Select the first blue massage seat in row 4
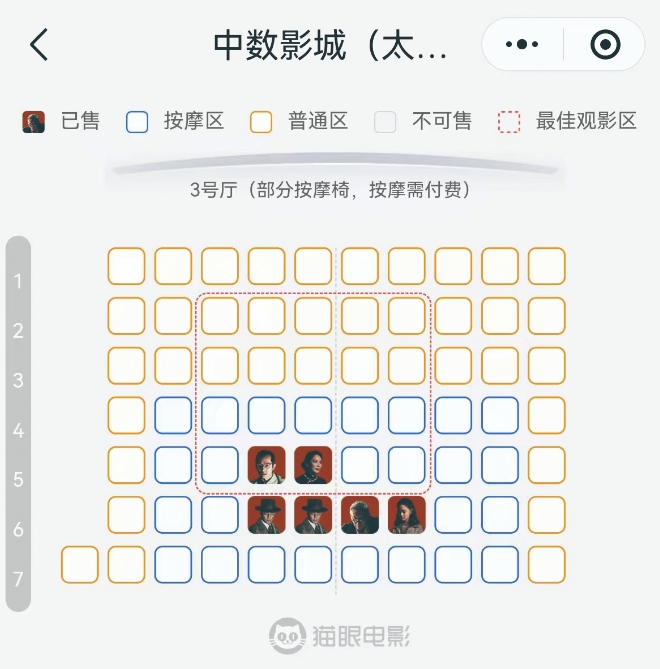 (173, 415)
